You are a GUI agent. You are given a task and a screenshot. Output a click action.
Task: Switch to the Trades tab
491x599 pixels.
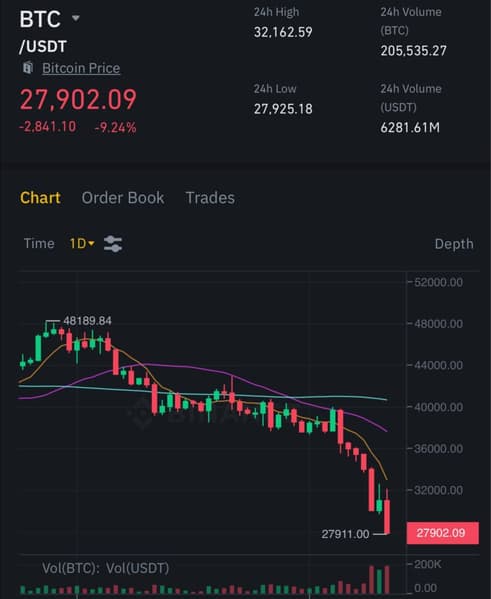point(210,198)
